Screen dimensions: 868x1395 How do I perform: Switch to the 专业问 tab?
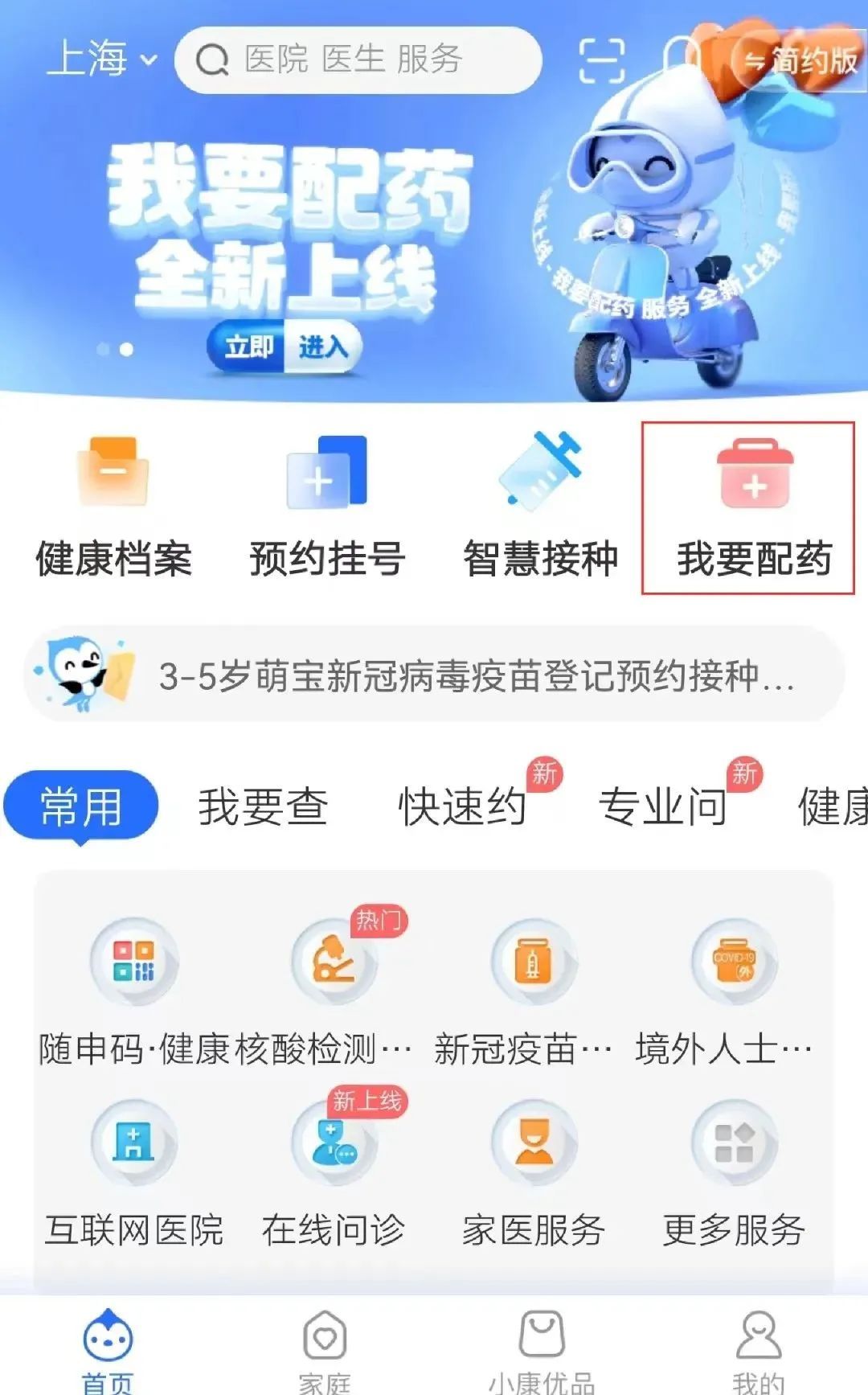[x=664, y=806]
